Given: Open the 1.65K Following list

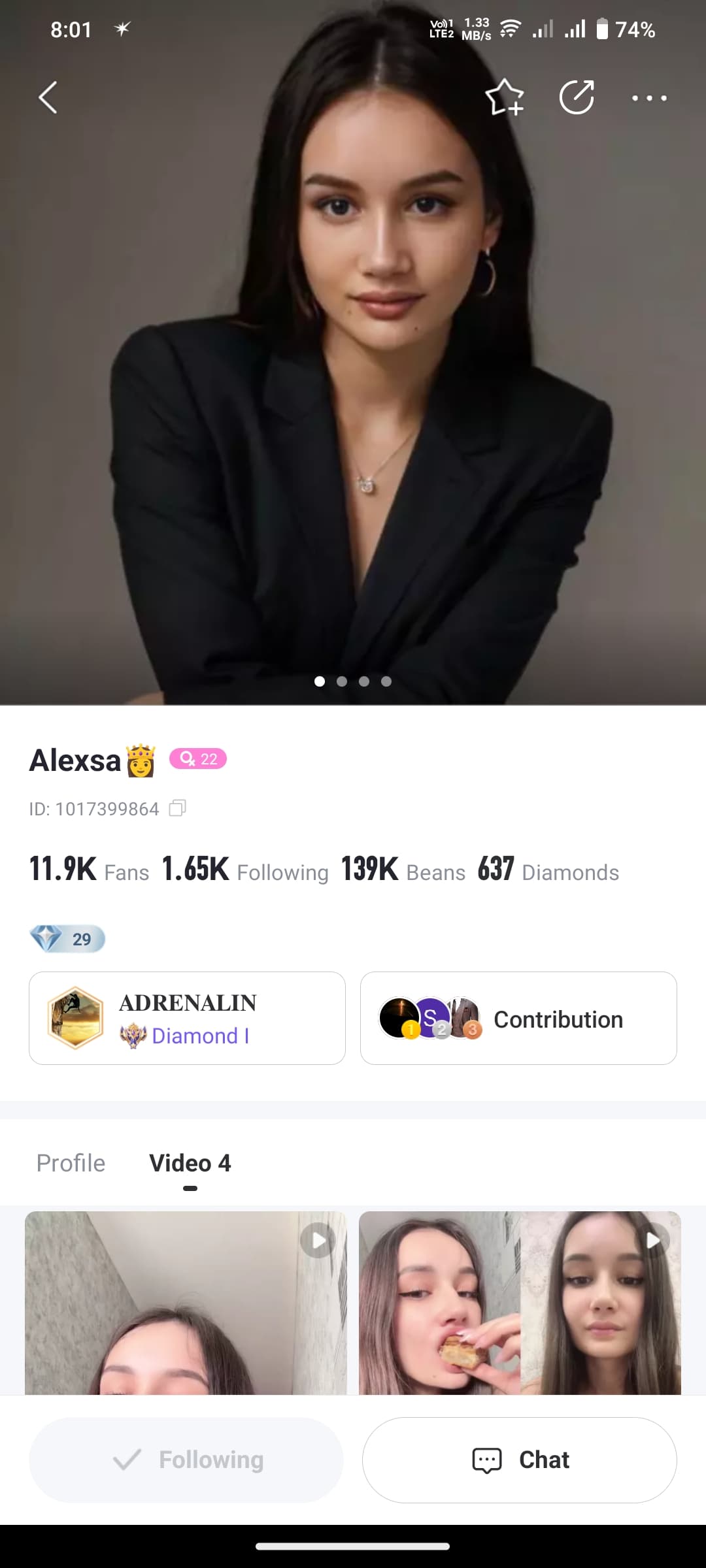Looking at the screenshot, I should tap(245, 870).
